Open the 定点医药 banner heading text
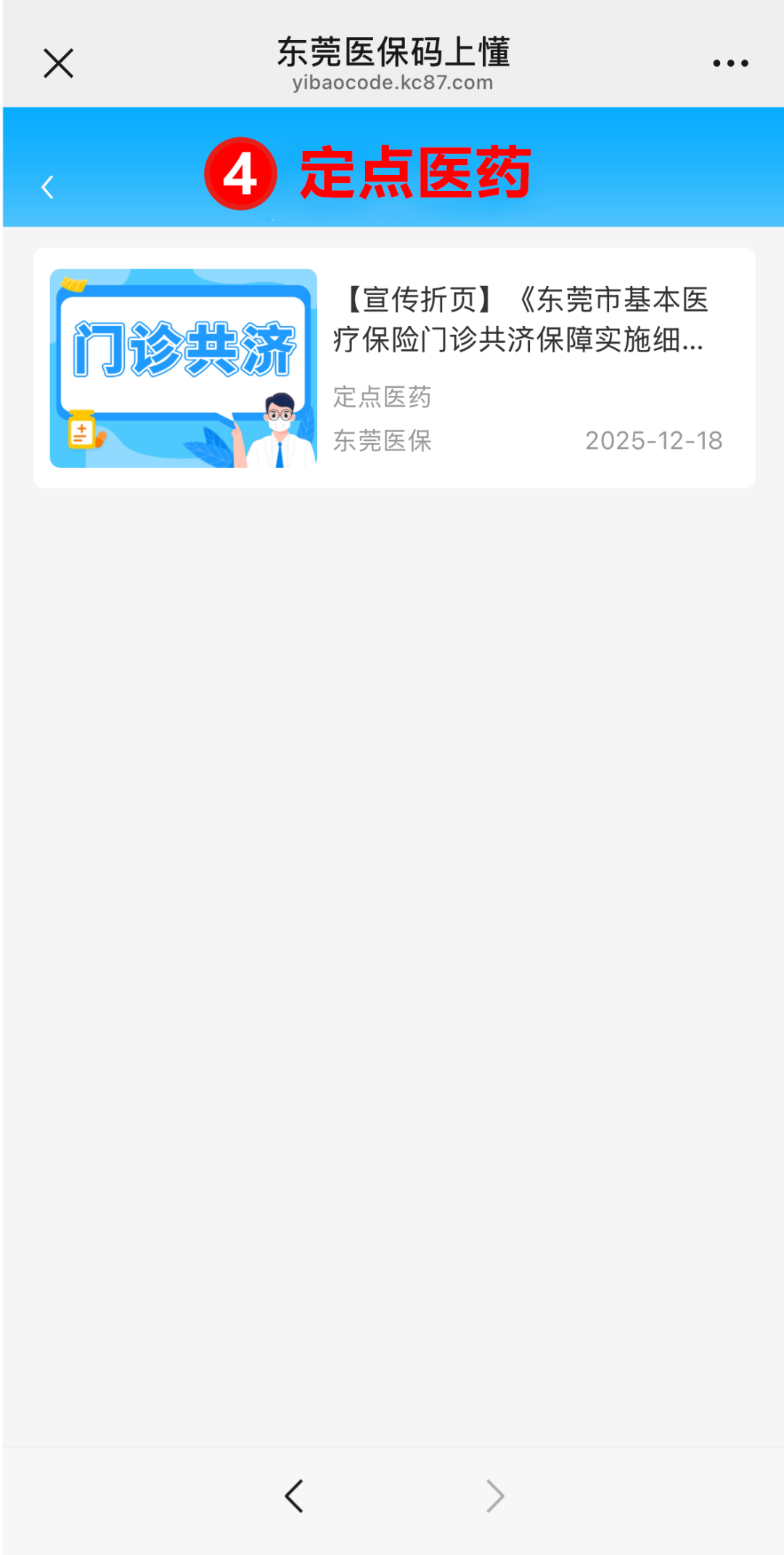Viewport: 784px width, 1555px height. click(x=416, y=173)
